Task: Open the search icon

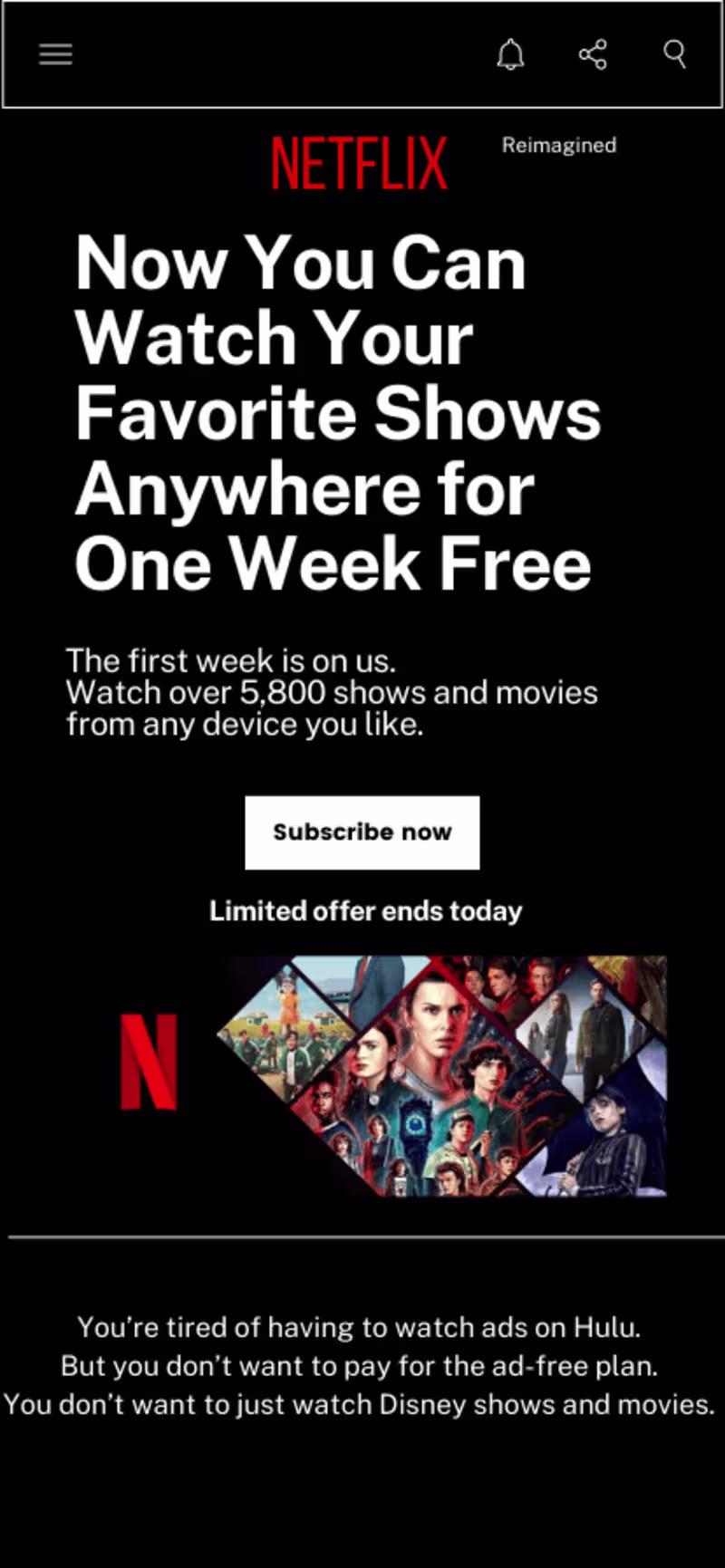Action: pos(675,54)
